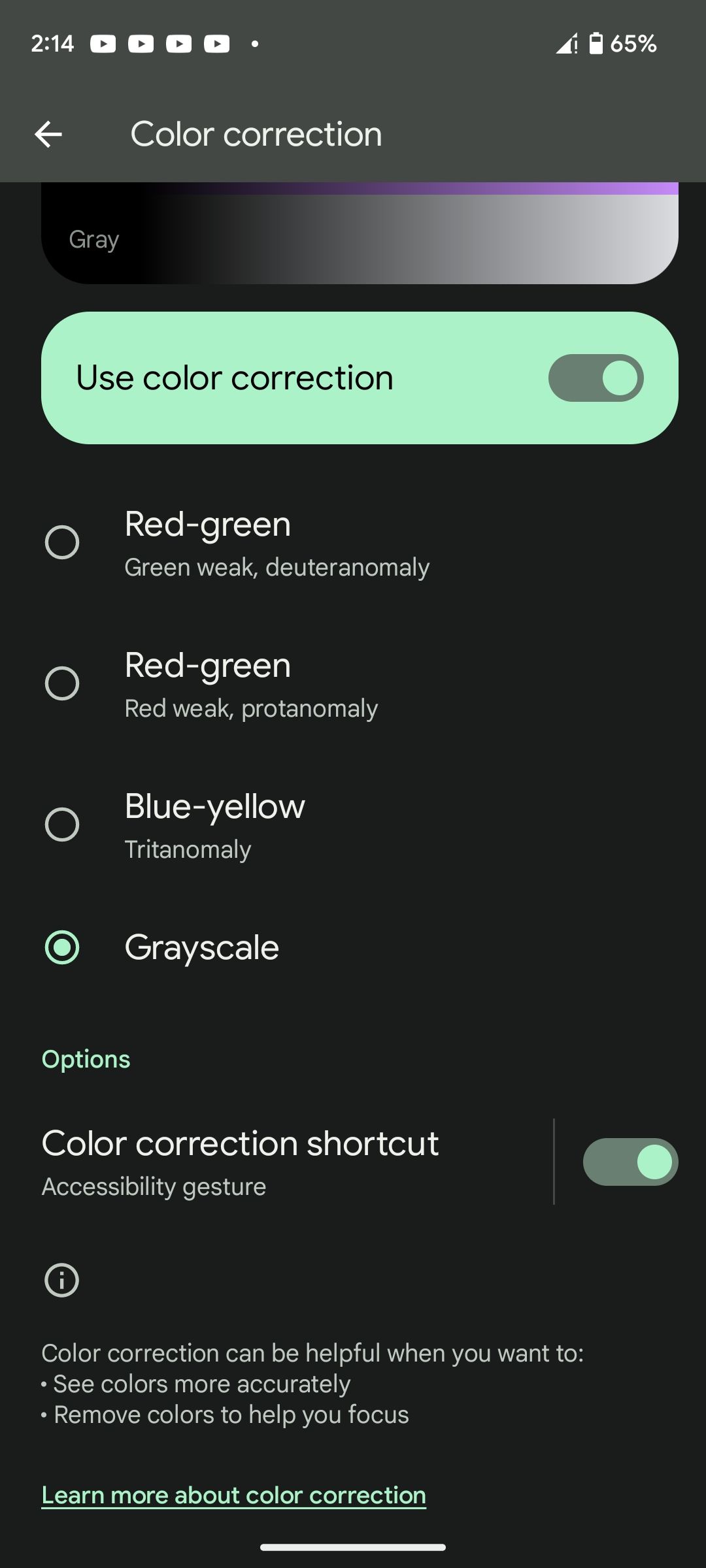This screenshot has height=1568, width=706.
Task: Tap the battery icon in the status bar
Action: click(597, 43)
